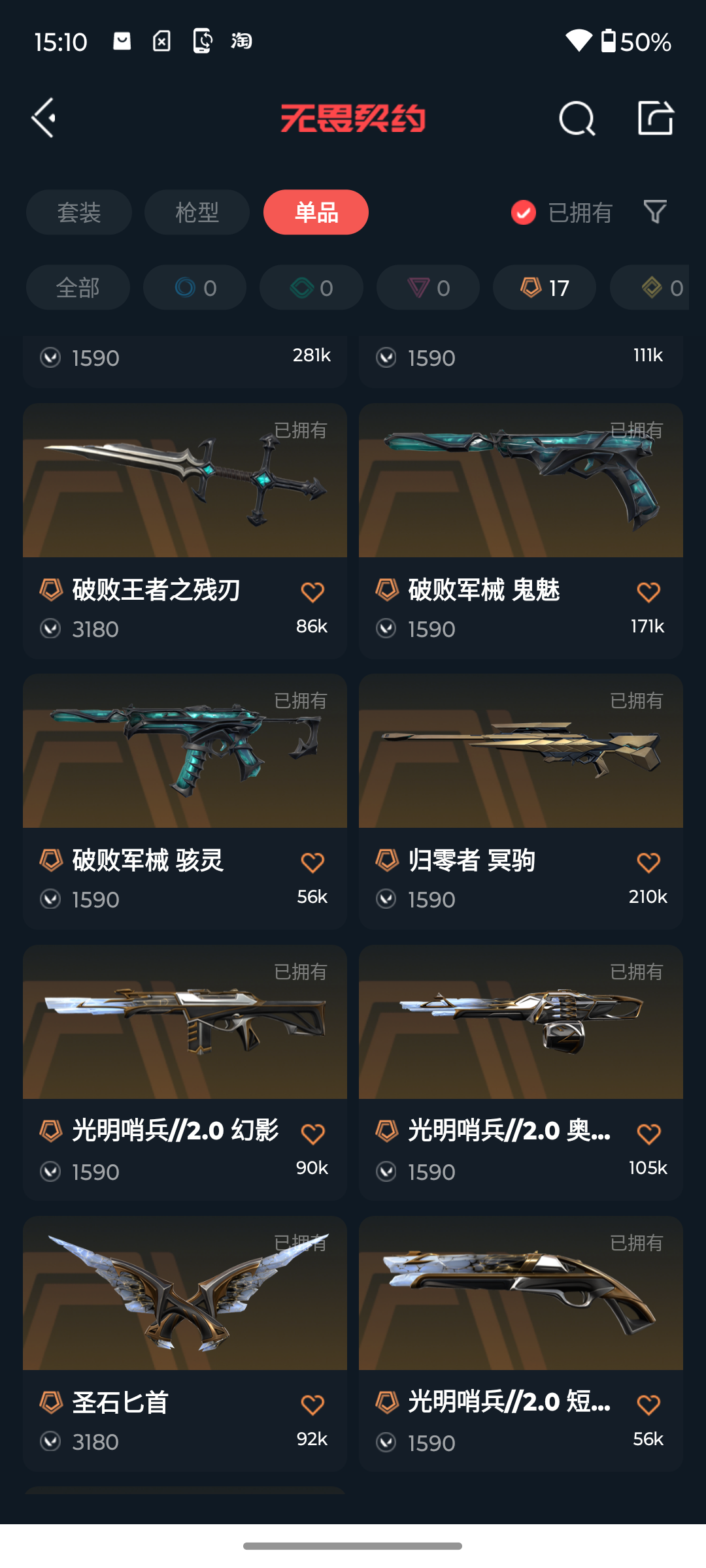Open the filter funnel icon

[655, 212]
